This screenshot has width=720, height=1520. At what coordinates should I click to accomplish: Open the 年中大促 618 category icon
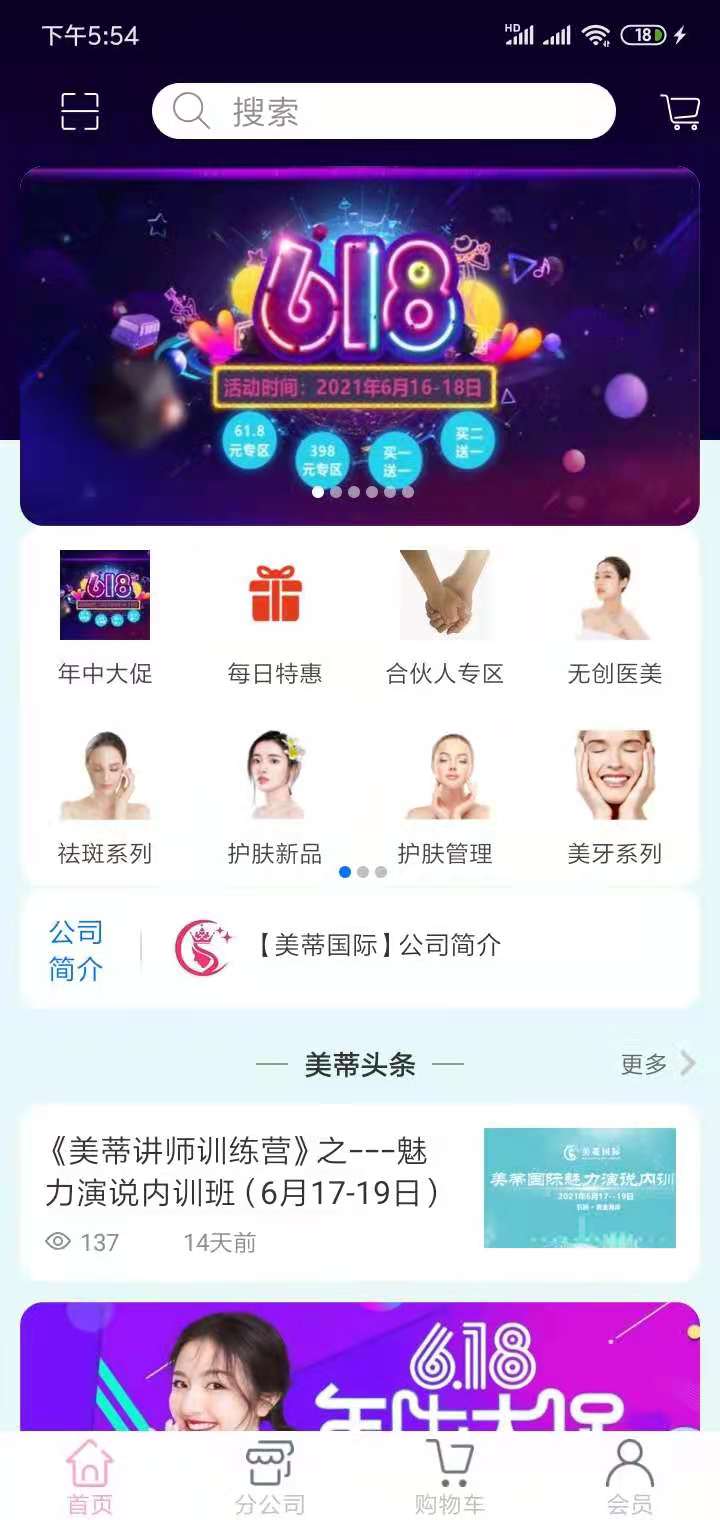(105, 595)
